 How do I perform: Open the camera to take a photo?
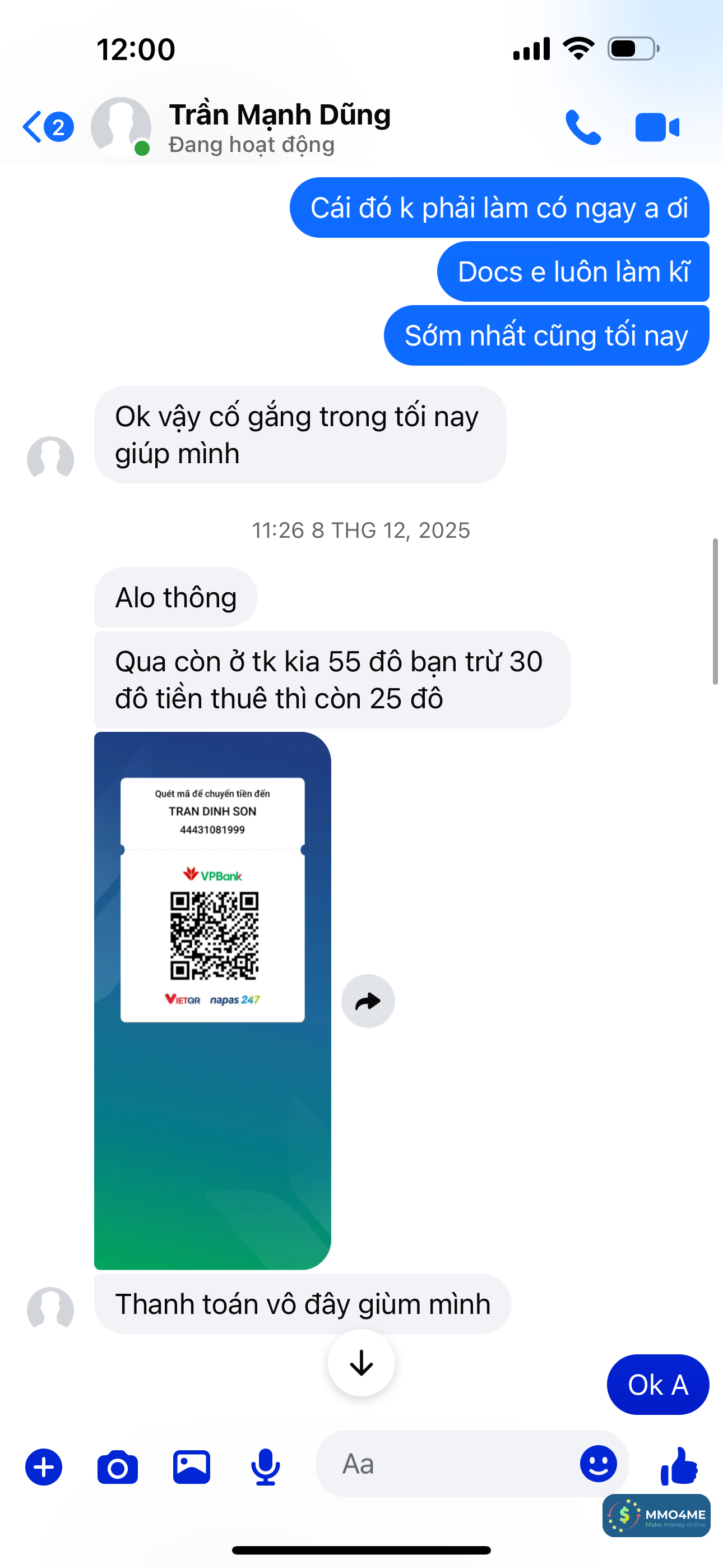[x=118, y=1467]
